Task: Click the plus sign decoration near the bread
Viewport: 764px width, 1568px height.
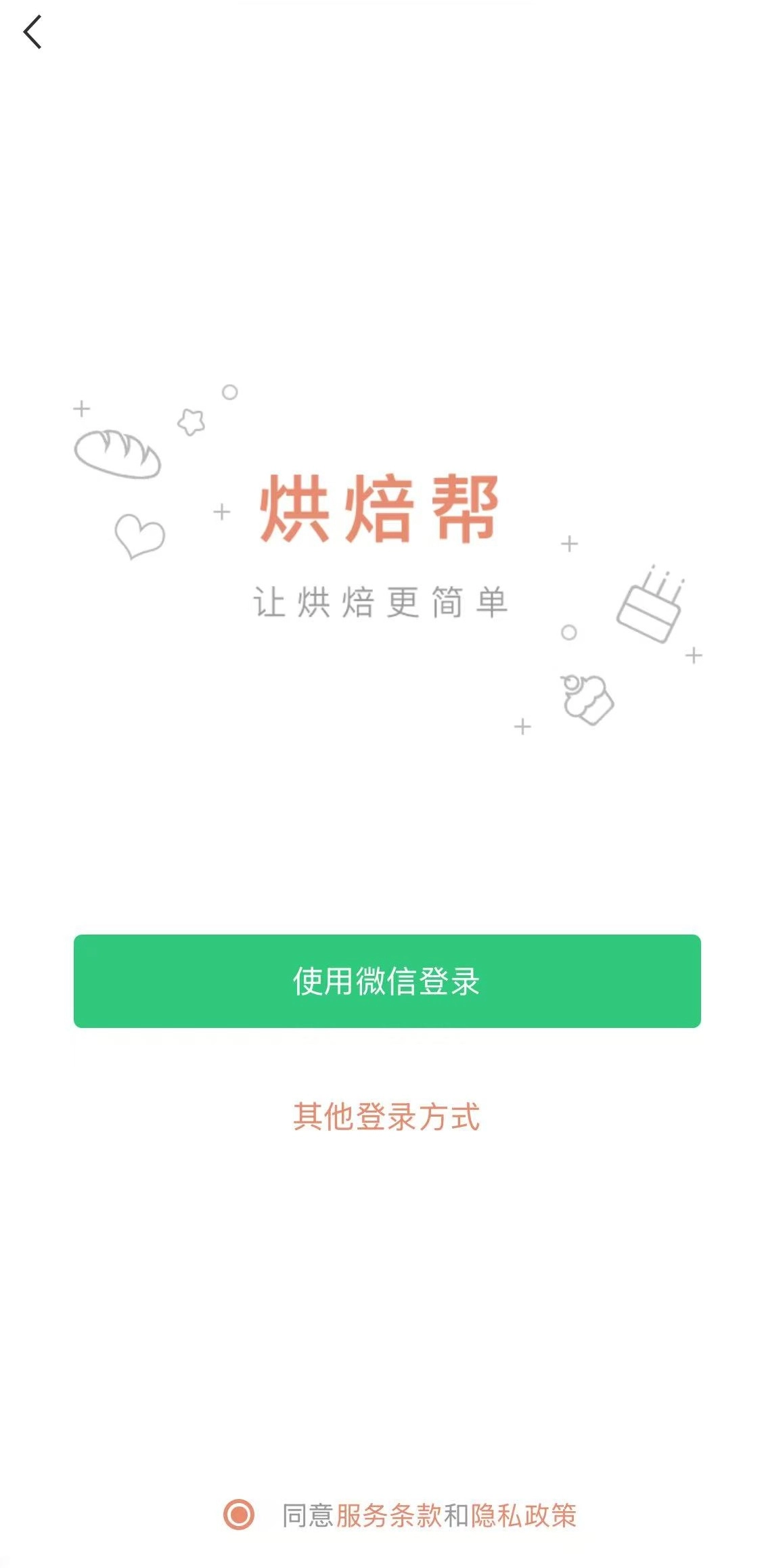Action: [82, 408]
